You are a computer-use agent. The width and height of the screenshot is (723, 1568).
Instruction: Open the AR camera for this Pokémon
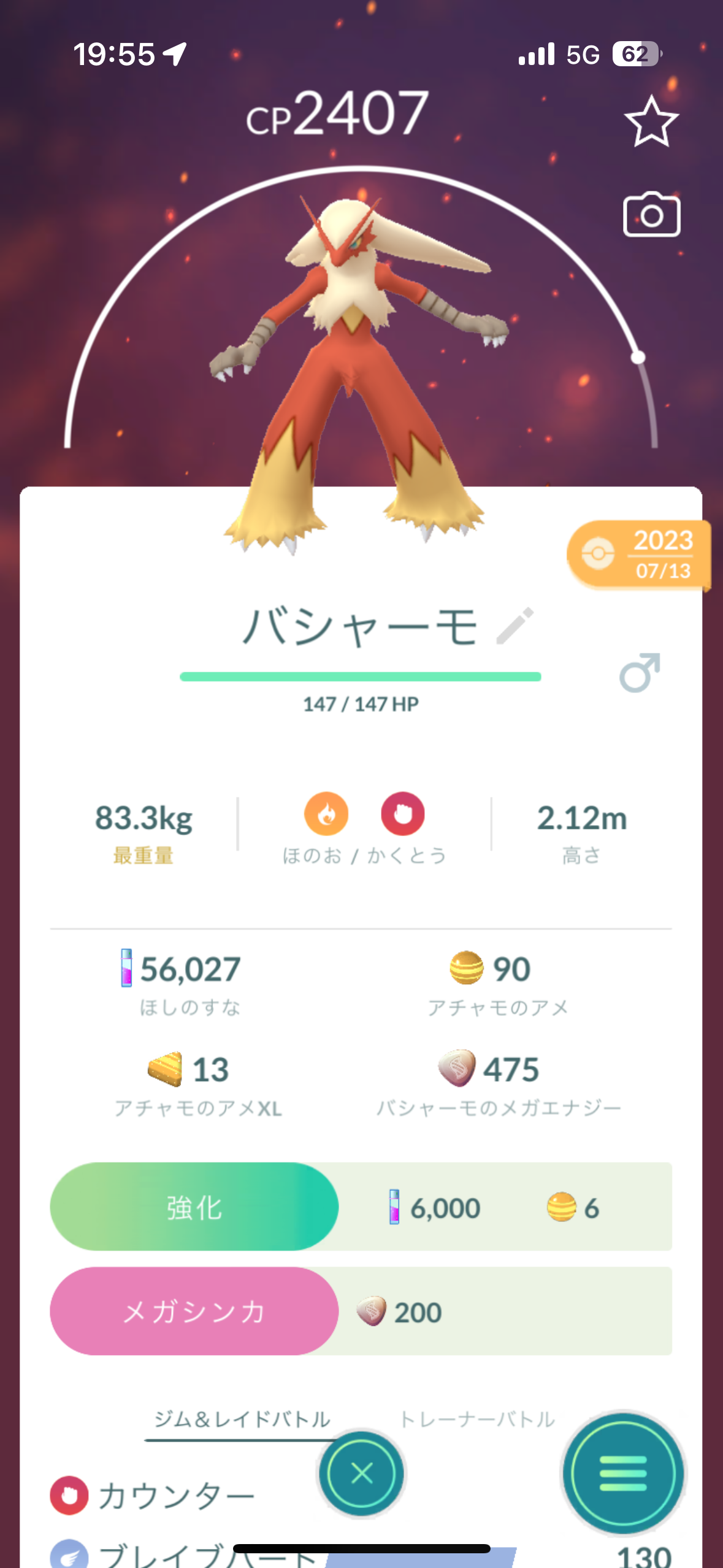[651, 215]
